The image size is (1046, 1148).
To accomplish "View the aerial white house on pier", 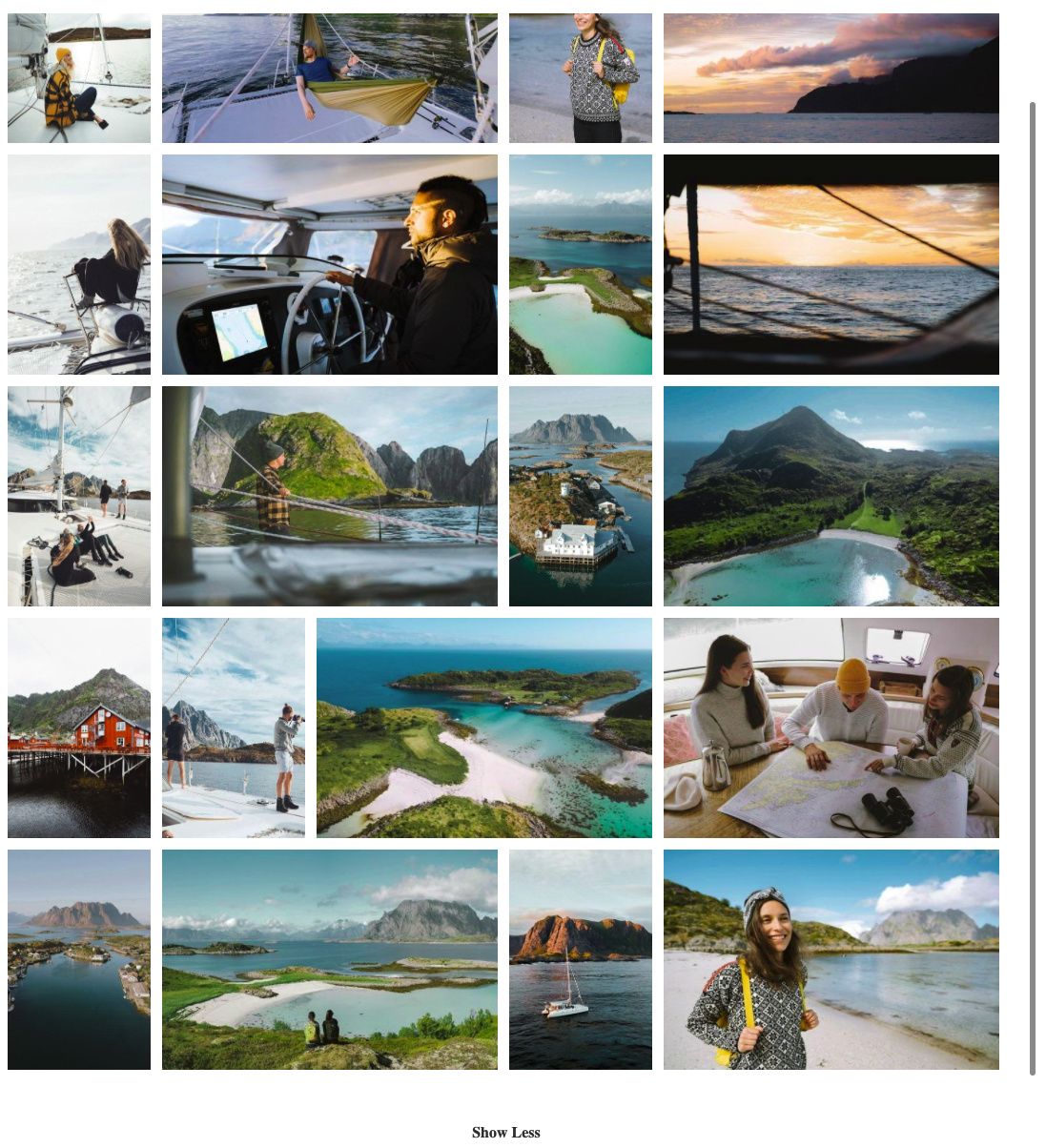I will point(580,496).
